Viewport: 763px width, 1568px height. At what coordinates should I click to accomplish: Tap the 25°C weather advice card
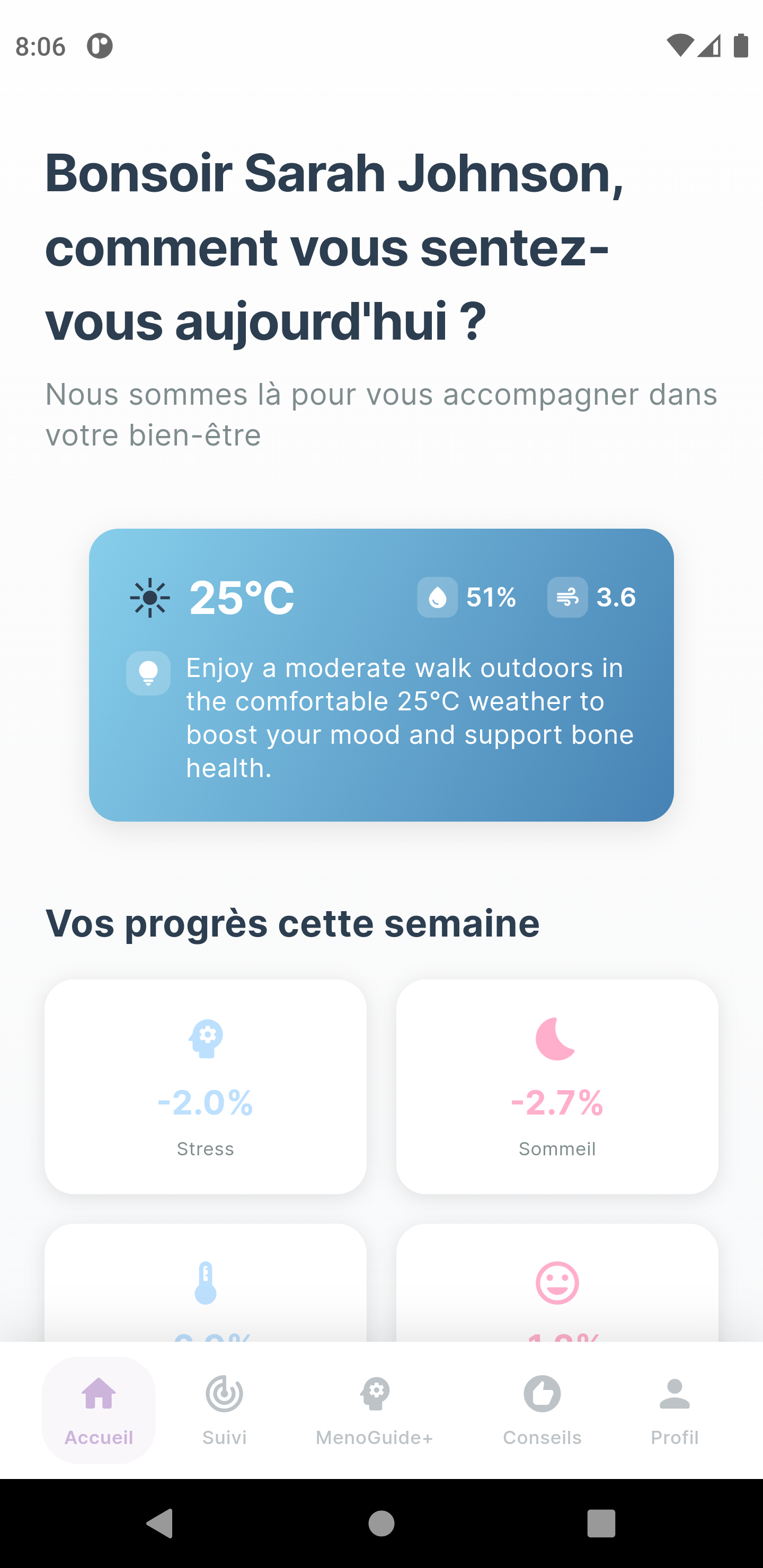point(381,675)
